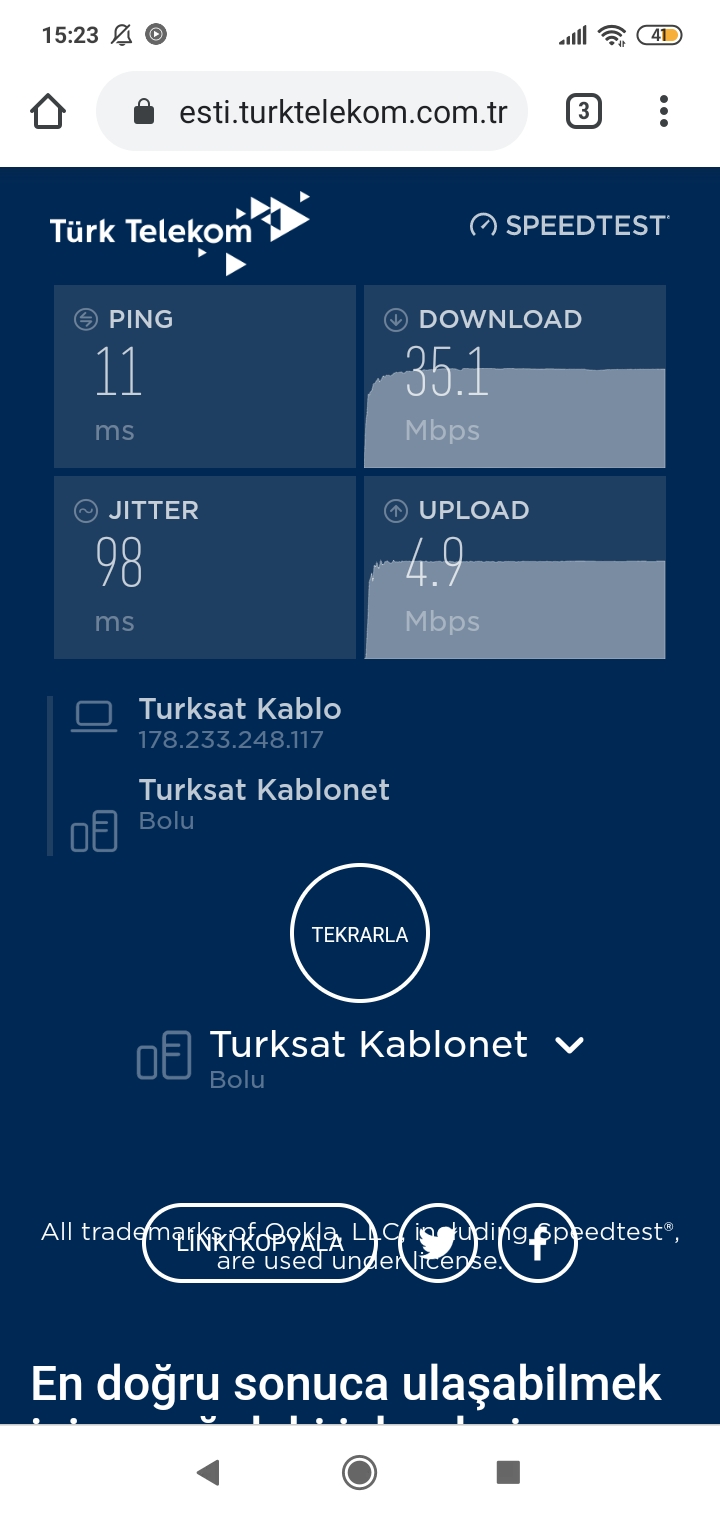This screenshot has width=720, height=1520.
Task: Tap TEKRARLA to rerun the speed test
Action: tap(360, 934)
